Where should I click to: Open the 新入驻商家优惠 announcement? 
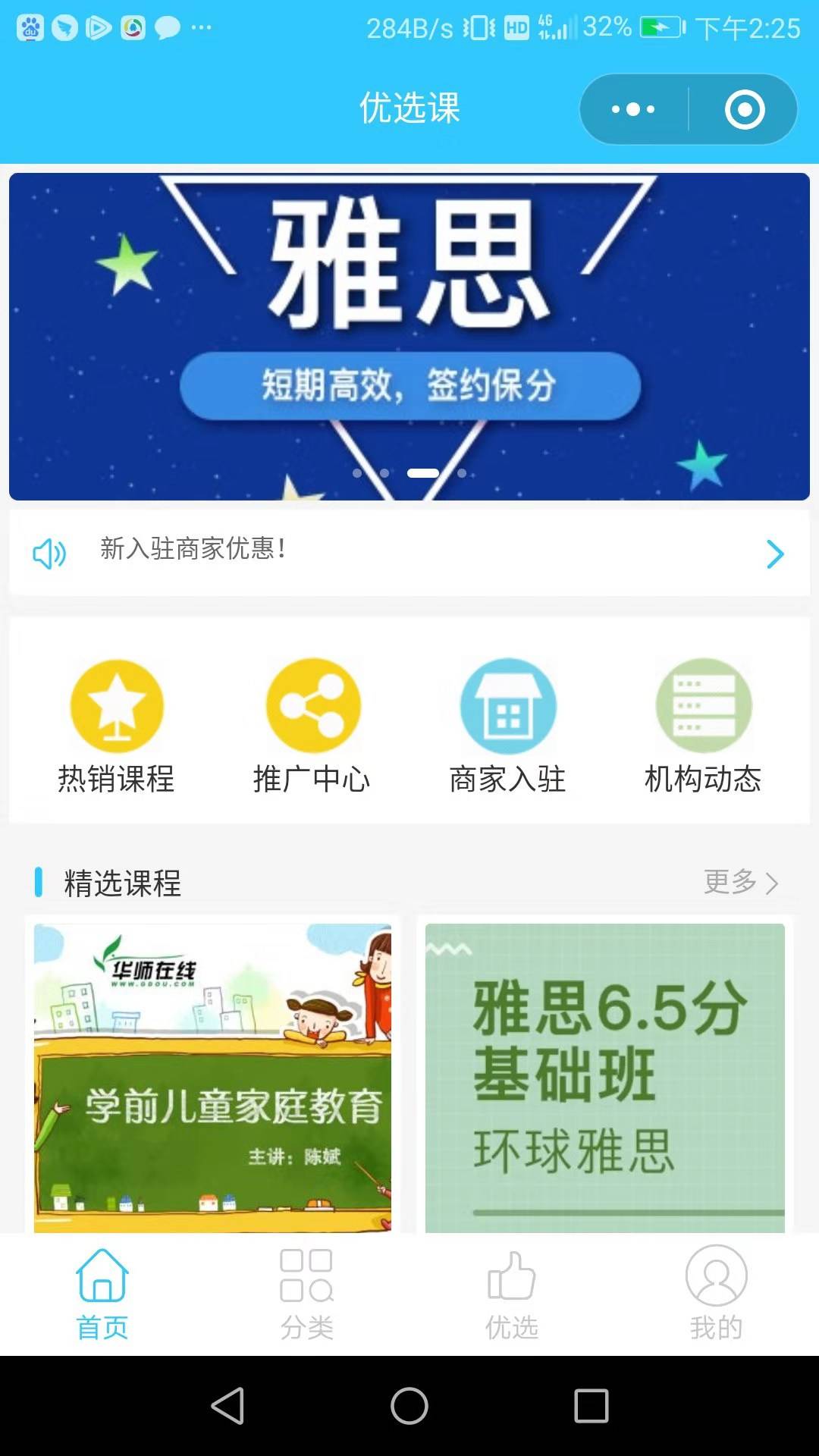(x=409, y=552)
